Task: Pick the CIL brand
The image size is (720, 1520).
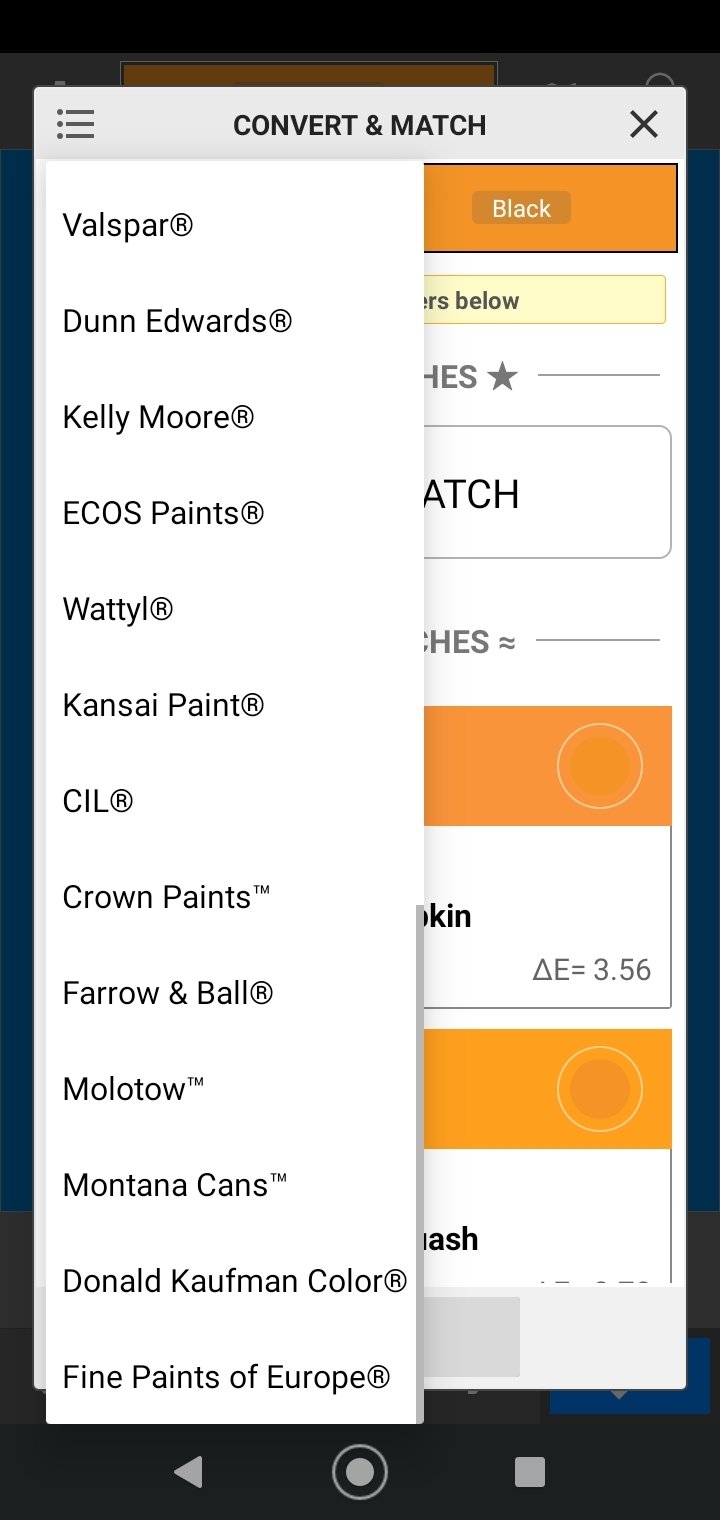Action: click(x=232, y=801)
